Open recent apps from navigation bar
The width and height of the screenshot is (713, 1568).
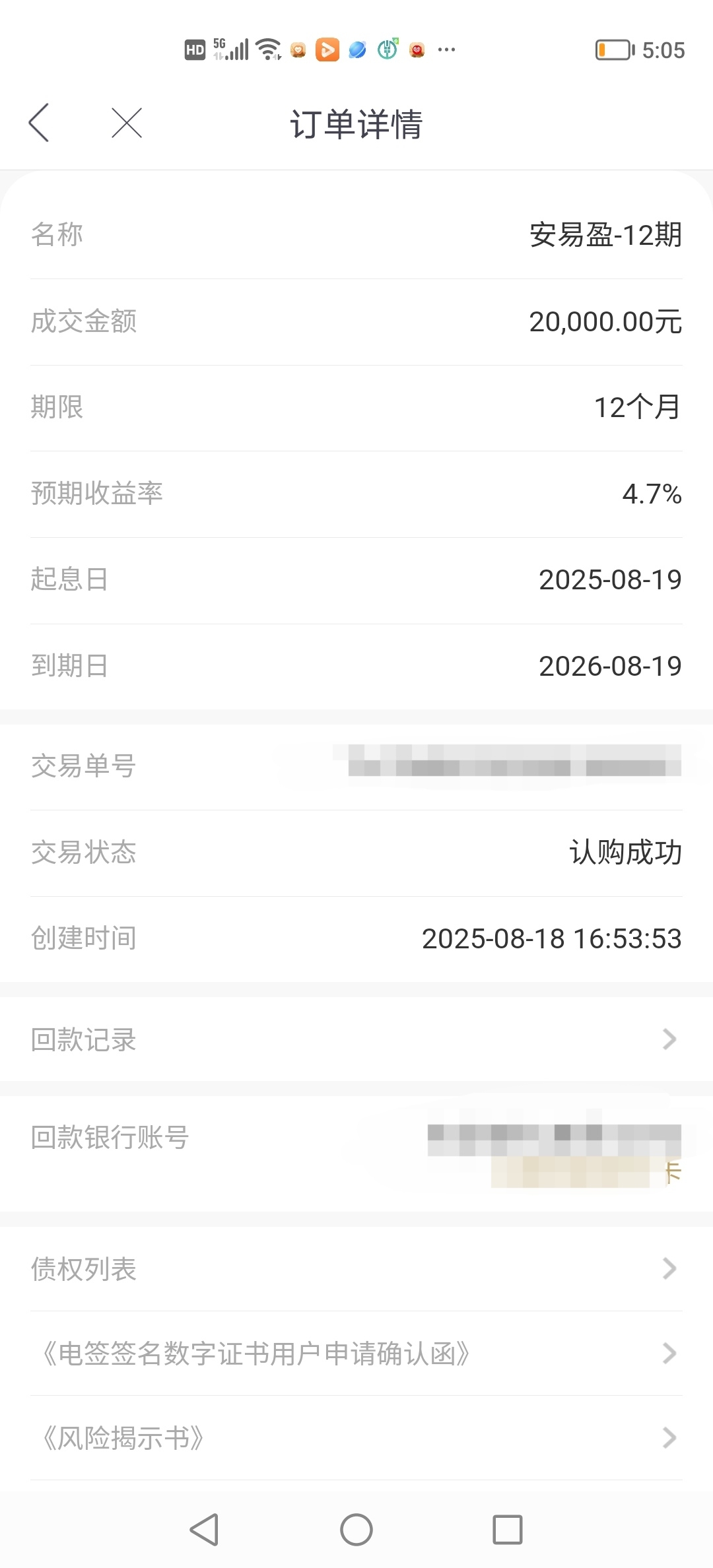click(x=508, y=1530)
